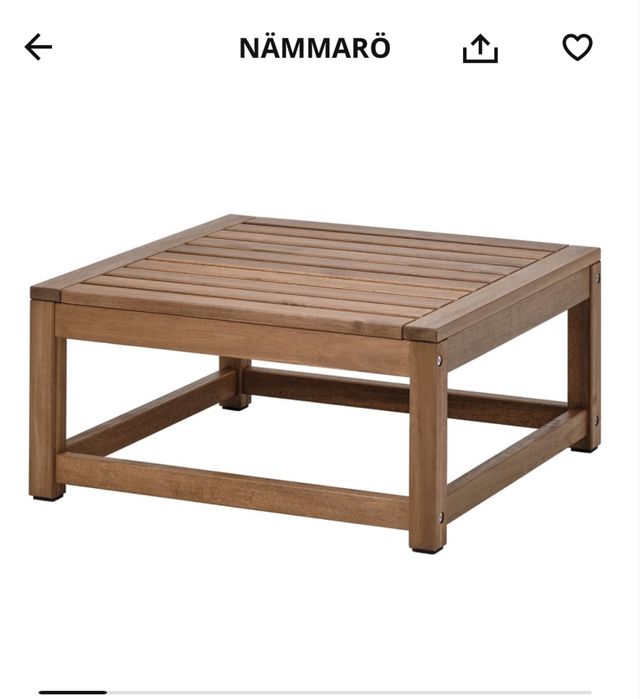
Task: Go back from the NÄMMARÖ product page
Action: (38, 47)
